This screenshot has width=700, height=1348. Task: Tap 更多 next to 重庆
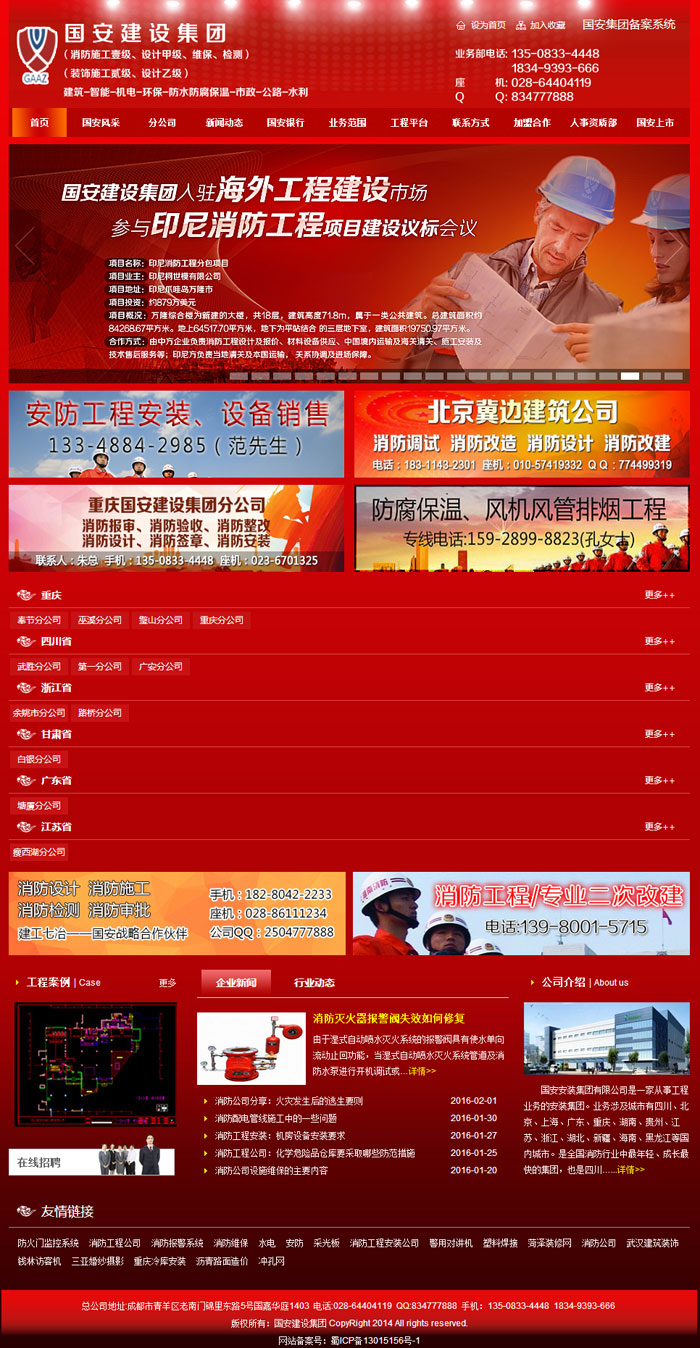pyautogui.click(x=659, y=595)
